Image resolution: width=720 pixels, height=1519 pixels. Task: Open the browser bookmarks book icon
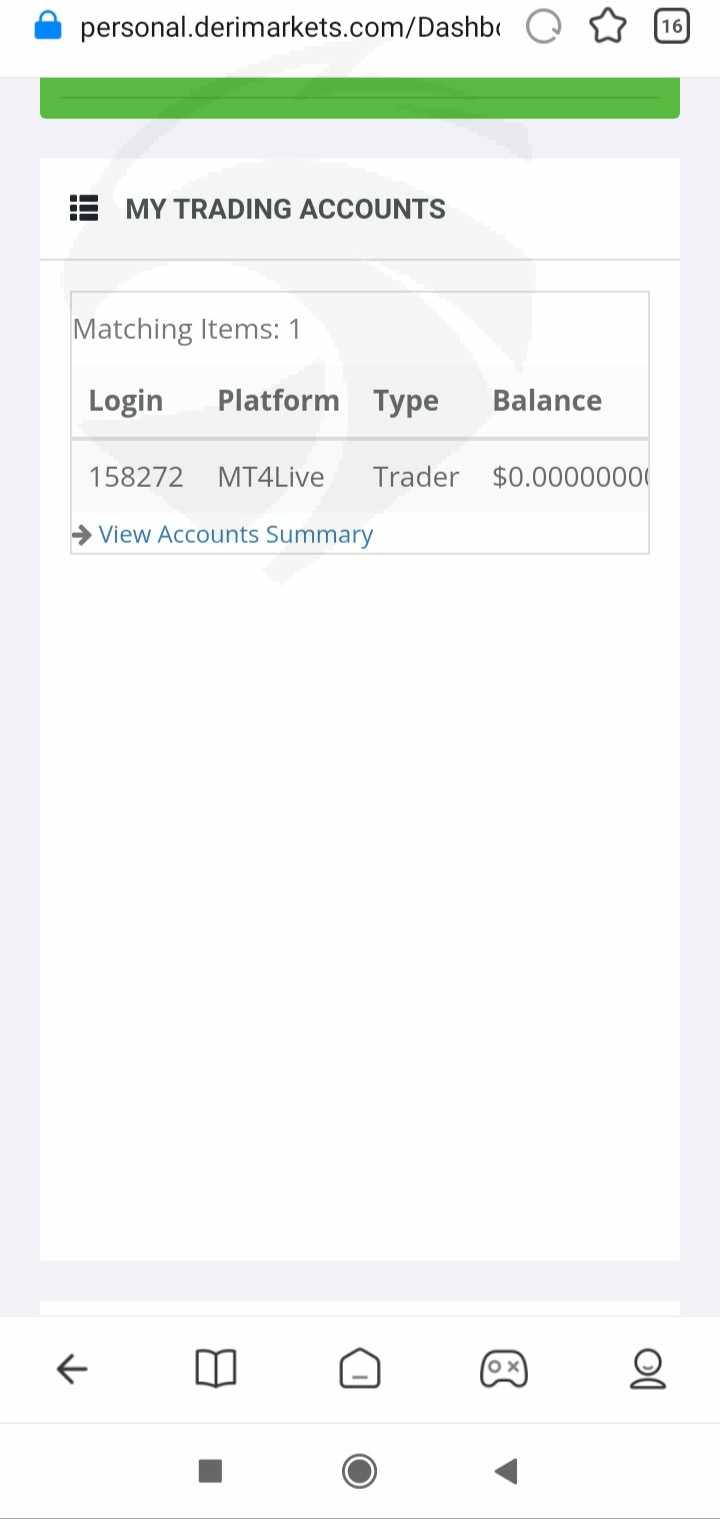pos(216,1368)
